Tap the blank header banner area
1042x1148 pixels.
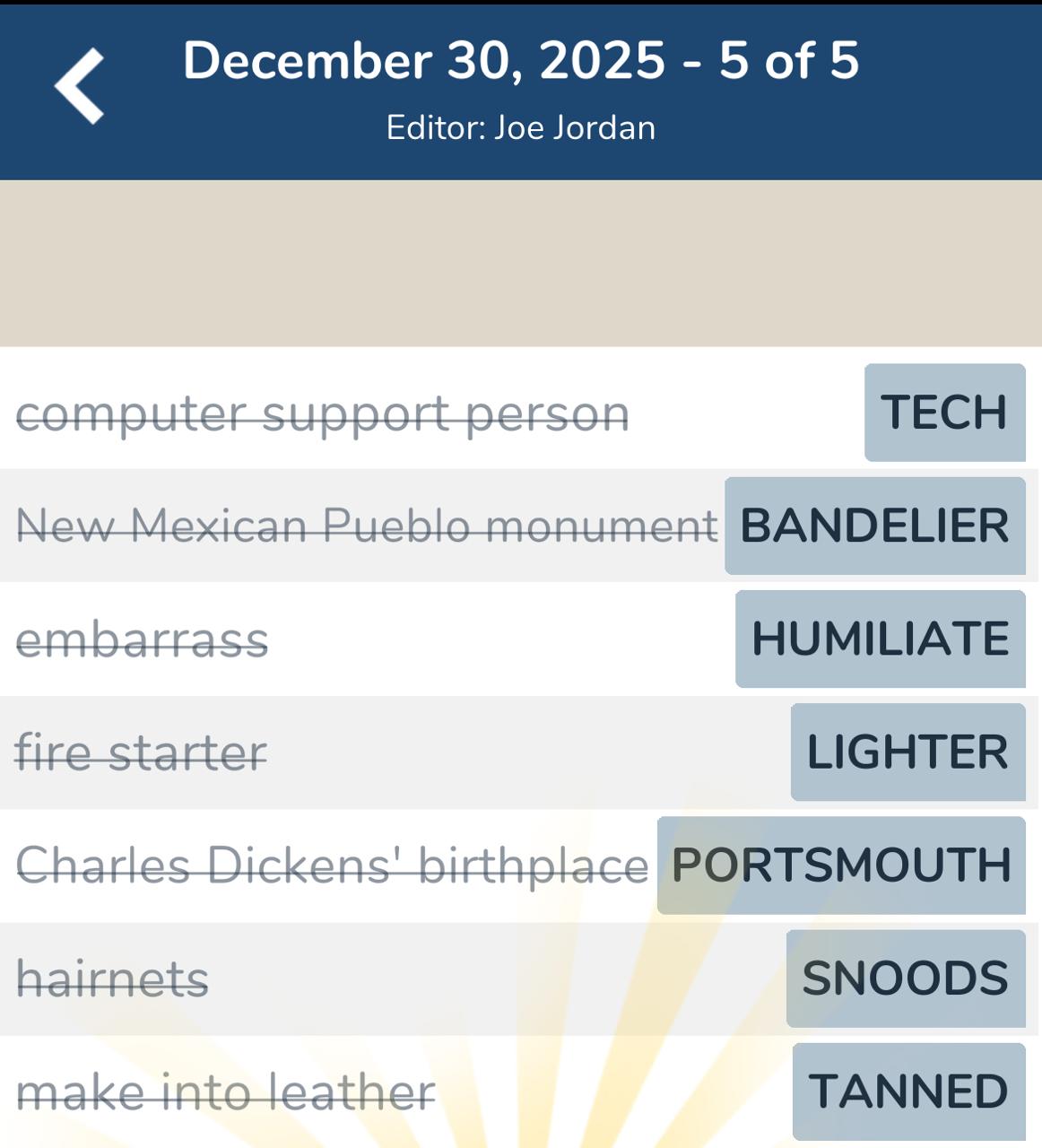point(520,260)
